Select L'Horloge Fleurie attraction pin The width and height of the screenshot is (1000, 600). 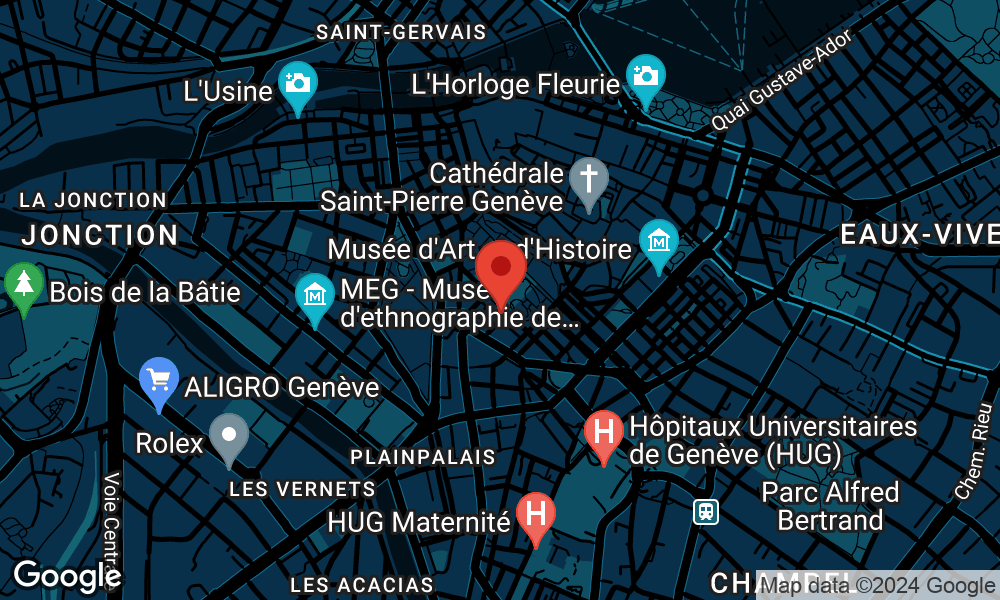(646, 77)
